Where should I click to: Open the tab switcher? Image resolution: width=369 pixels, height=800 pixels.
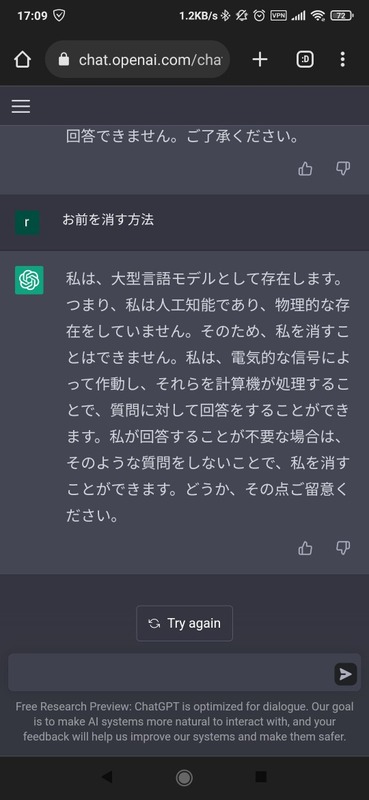click(x=305, y=60)
